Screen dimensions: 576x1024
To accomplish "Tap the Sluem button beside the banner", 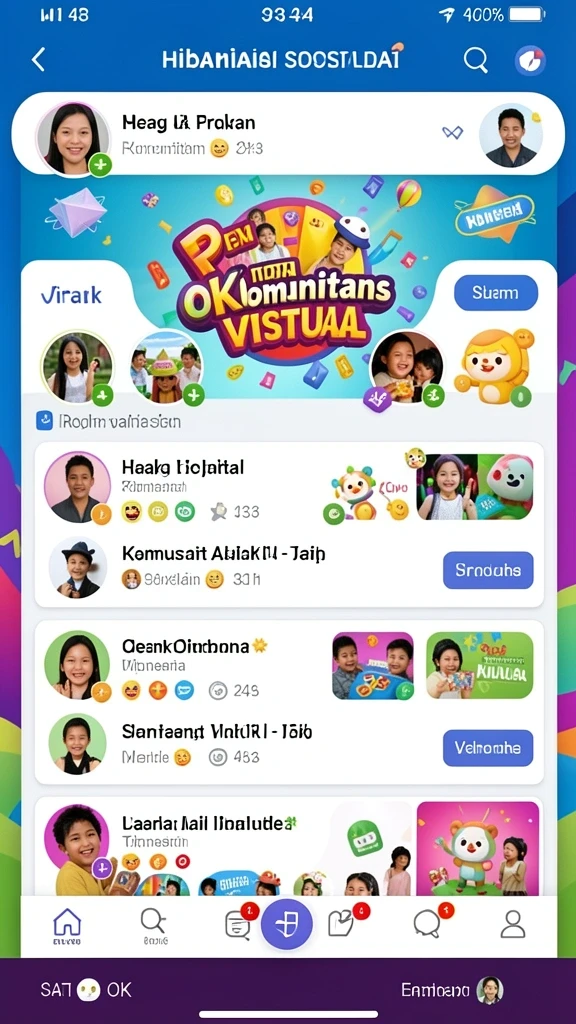I will pyautogui.click(x=496, y=293).
